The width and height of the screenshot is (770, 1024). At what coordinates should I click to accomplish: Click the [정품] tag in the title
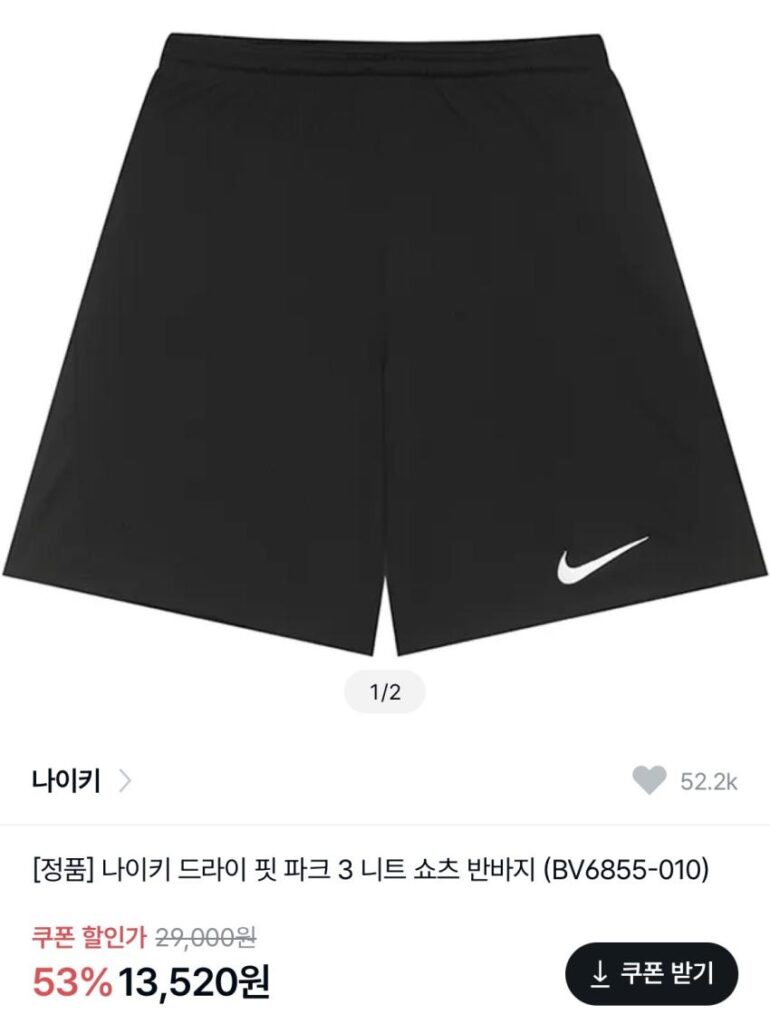point(58,872)
